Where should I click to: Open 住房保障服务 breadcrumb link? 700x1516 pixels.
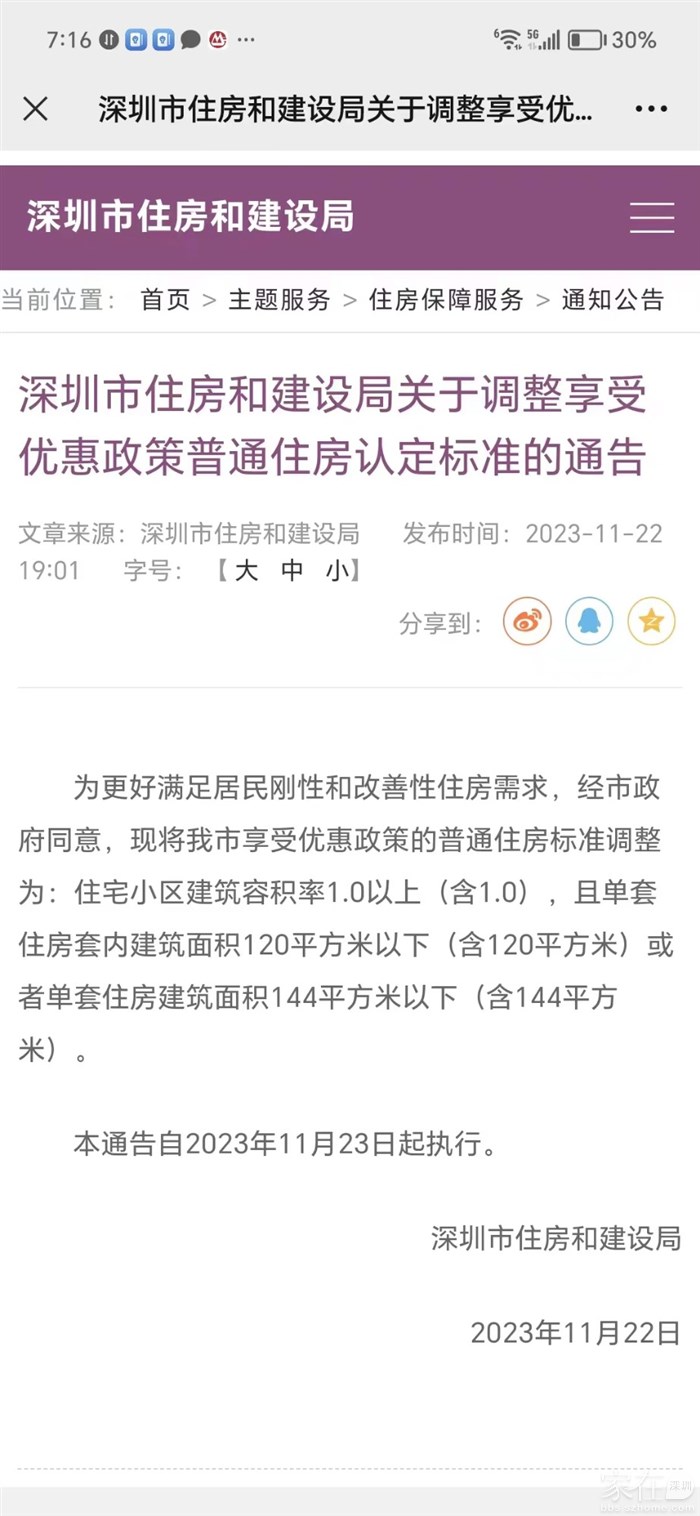pyautogui.click(x=446, y=300)
